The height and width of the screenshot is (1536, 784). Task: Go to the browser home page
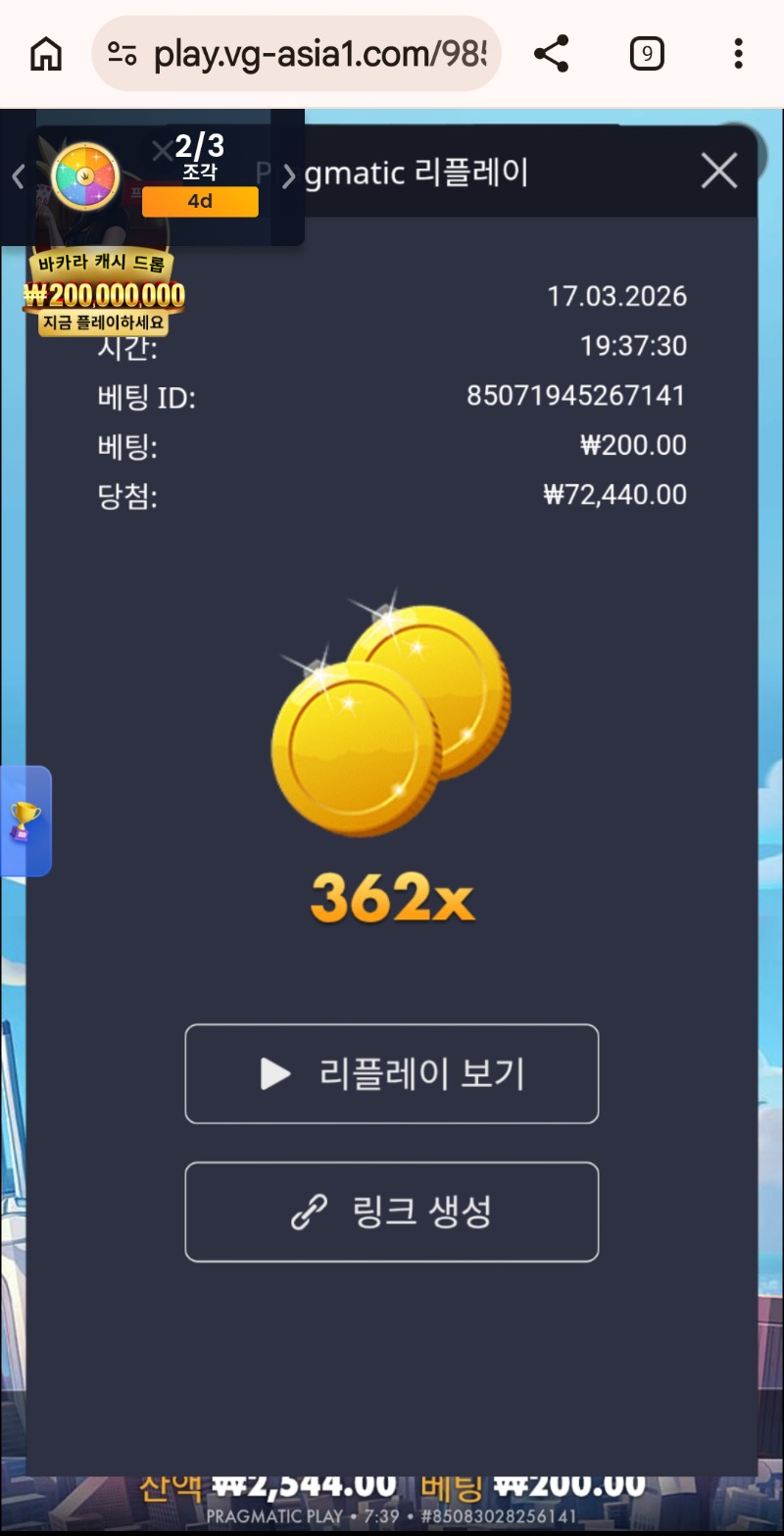click(46, 54)
